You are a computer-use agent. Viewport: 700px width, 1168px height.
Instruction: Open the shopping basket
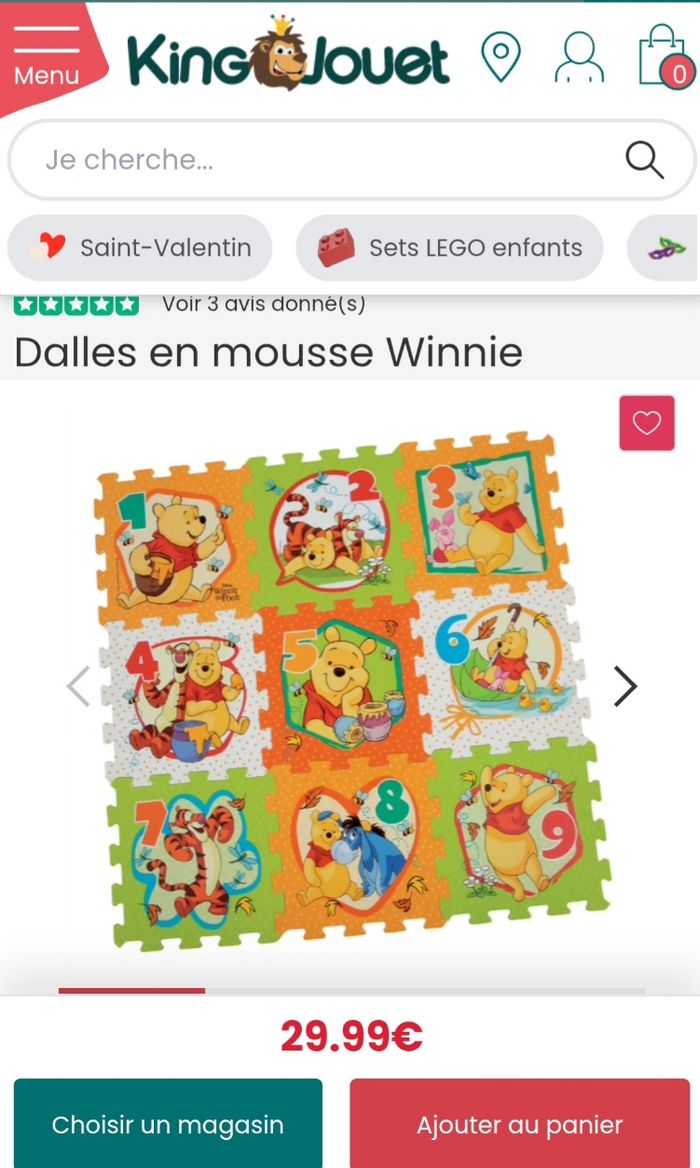click(664, 57)
